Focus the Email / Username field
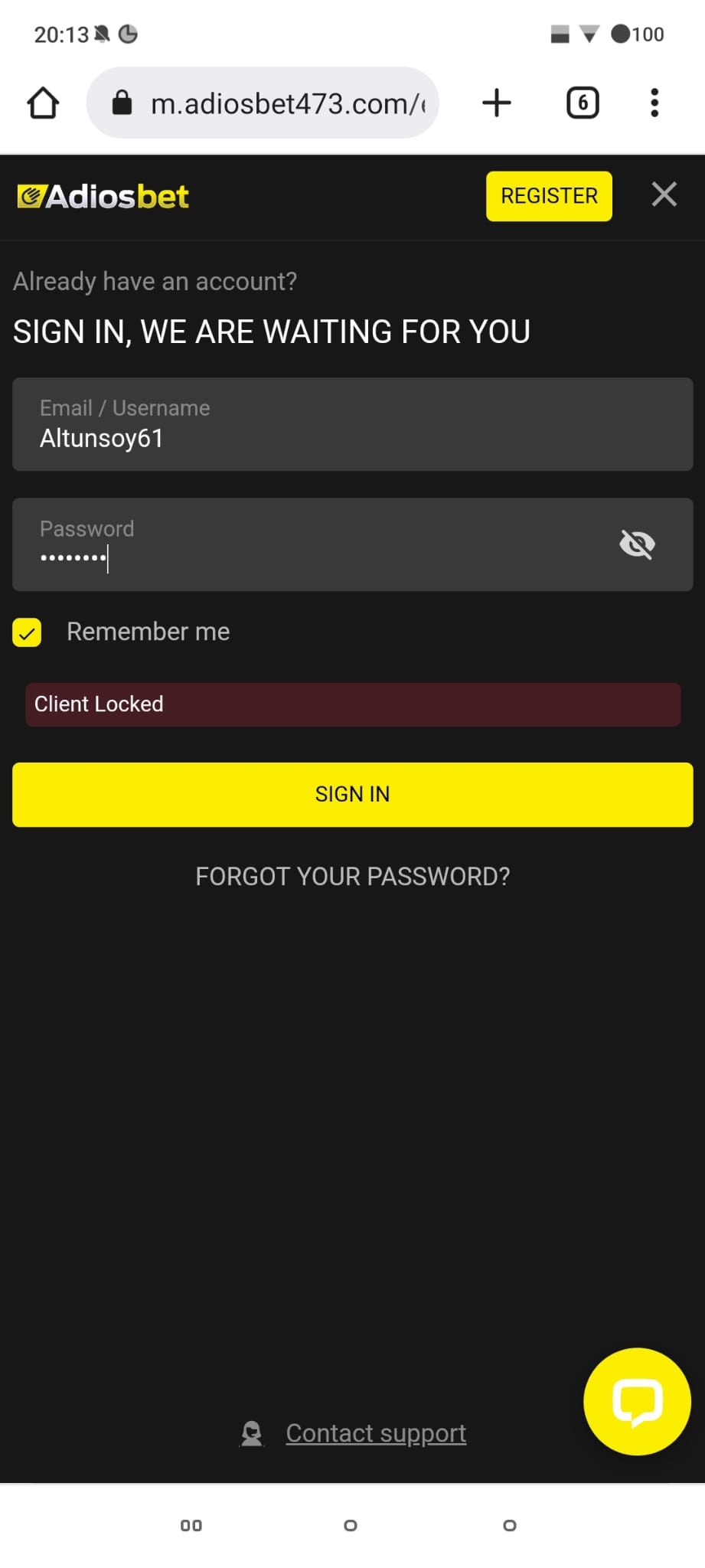Screen dimensions: 705x1568 coord(352,424)
